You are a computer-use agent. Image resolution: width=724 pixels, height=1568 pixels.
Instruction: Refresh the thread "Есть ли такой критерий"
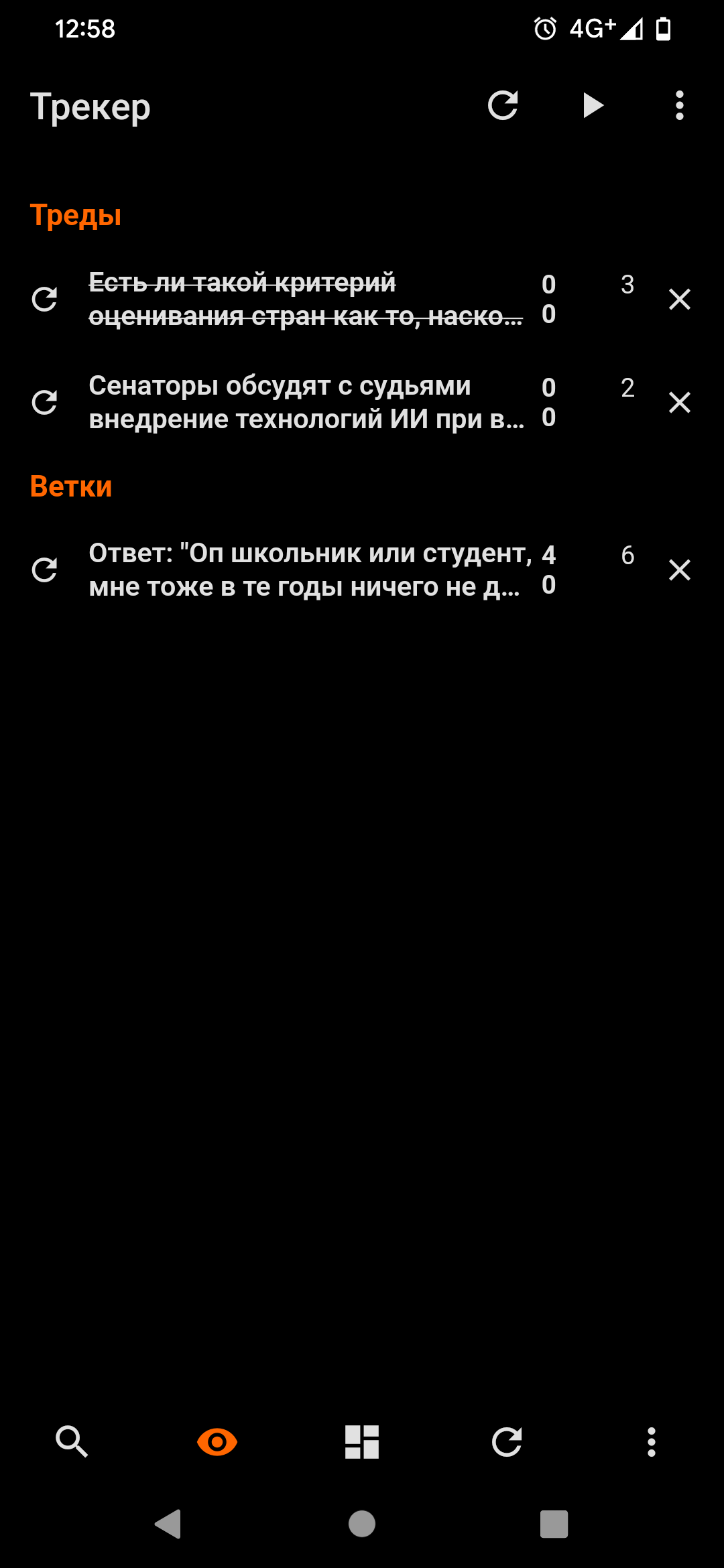(x=45, y=300)
